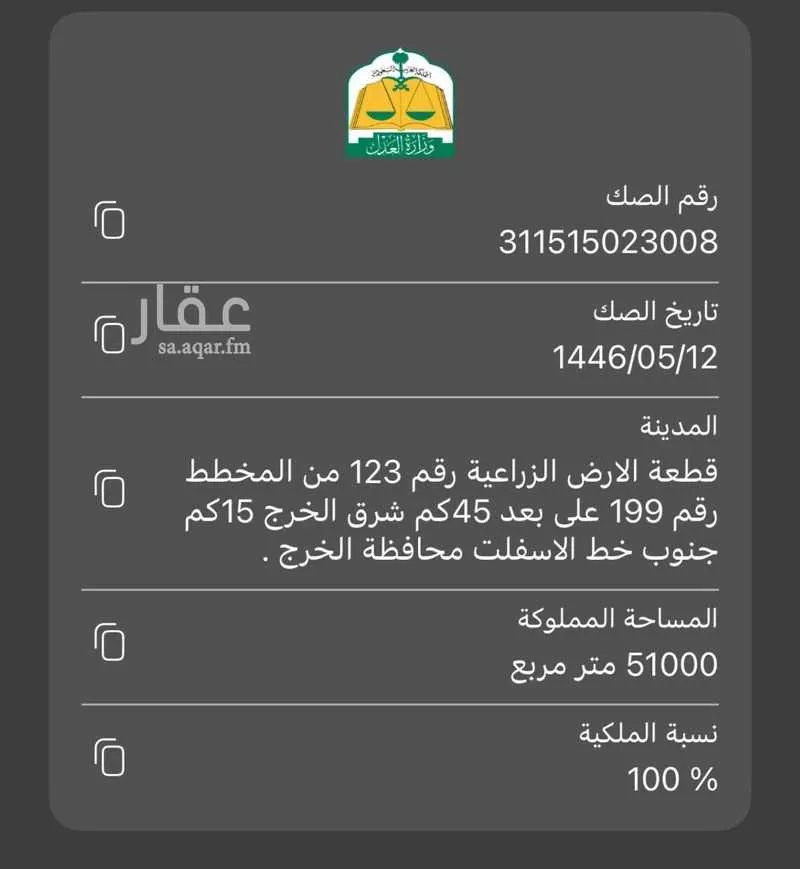Copy the deed number 311515023008
The height and width of the screenshot is (869, 800).
[x=110, y=220]
